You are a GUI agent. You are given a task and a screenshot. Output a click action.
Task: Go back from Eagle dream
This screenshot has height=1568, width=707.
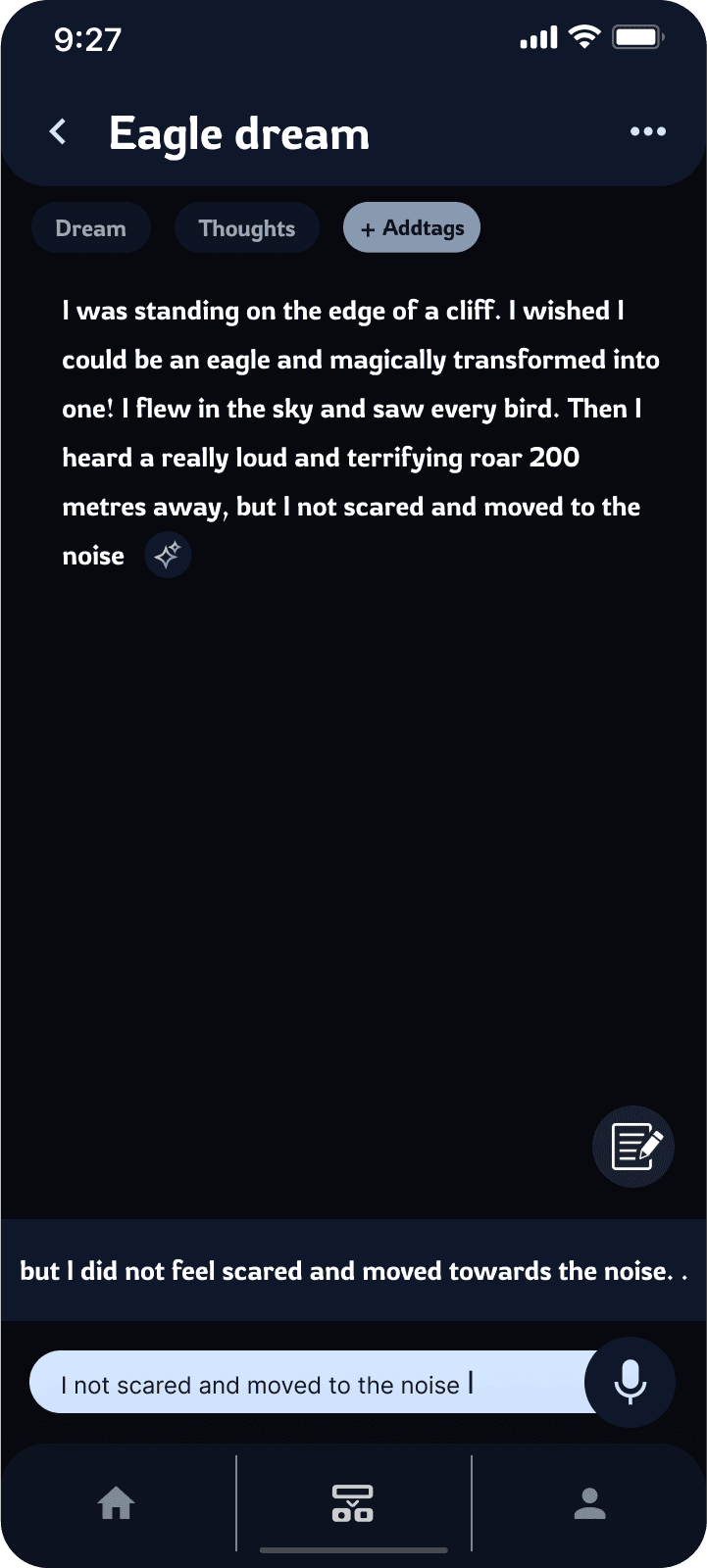(x=58, y=131)
